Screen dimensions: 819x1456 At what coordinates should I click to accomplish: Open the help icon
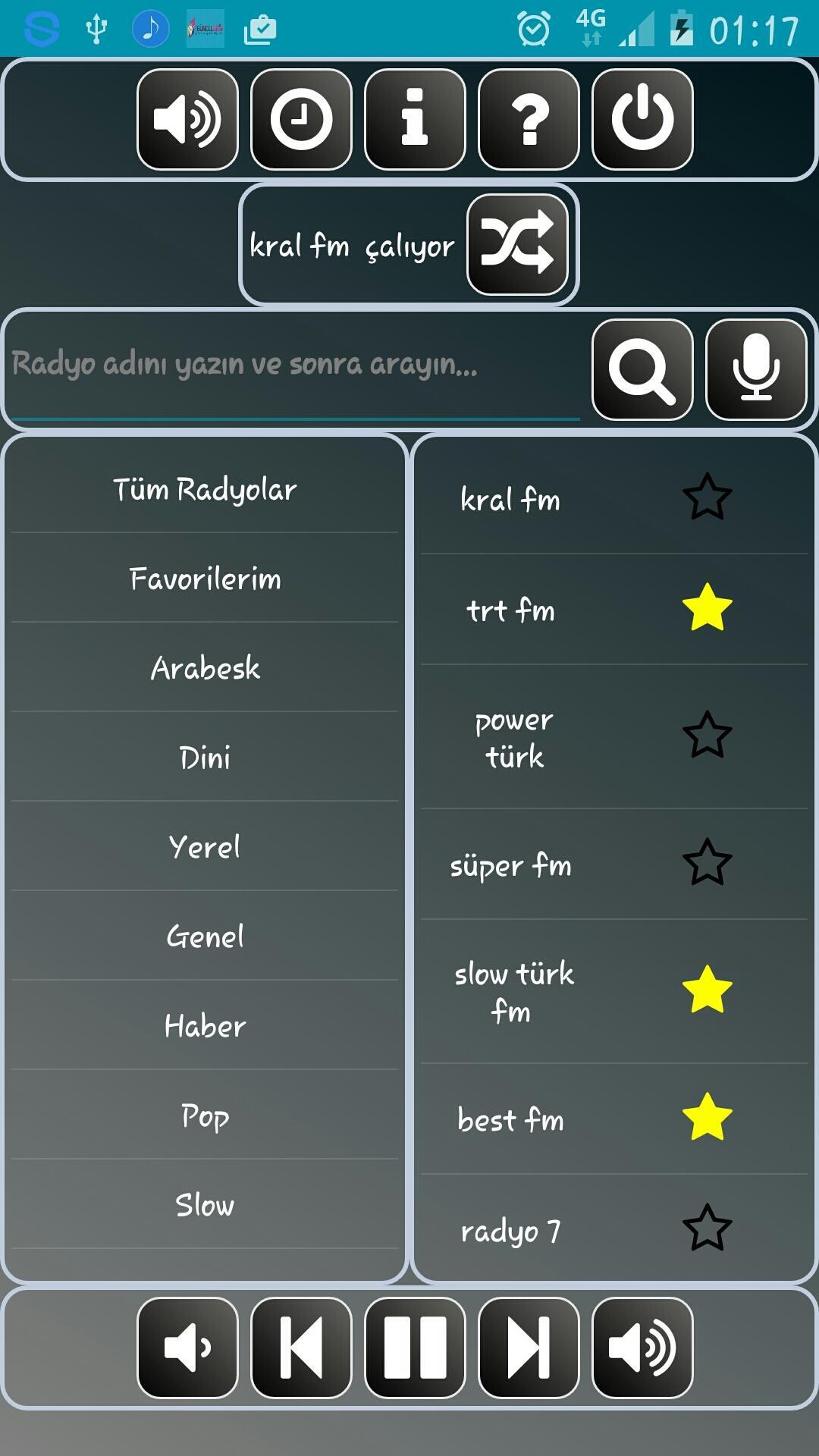click(529, 119)
